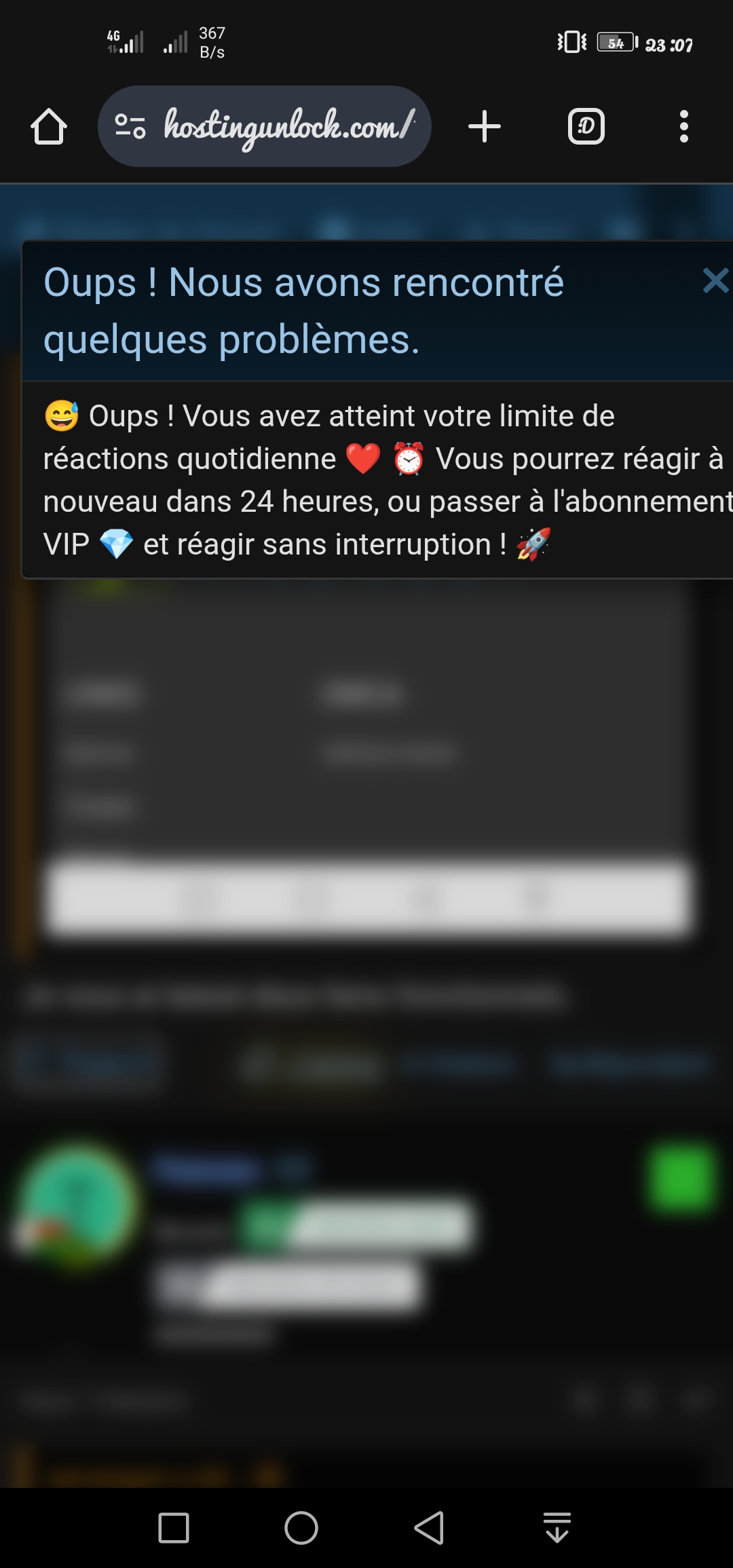View site information icon in address bar
Image resolution: width=733 pixels, height=1568 pixels.
tap(130, 126)
